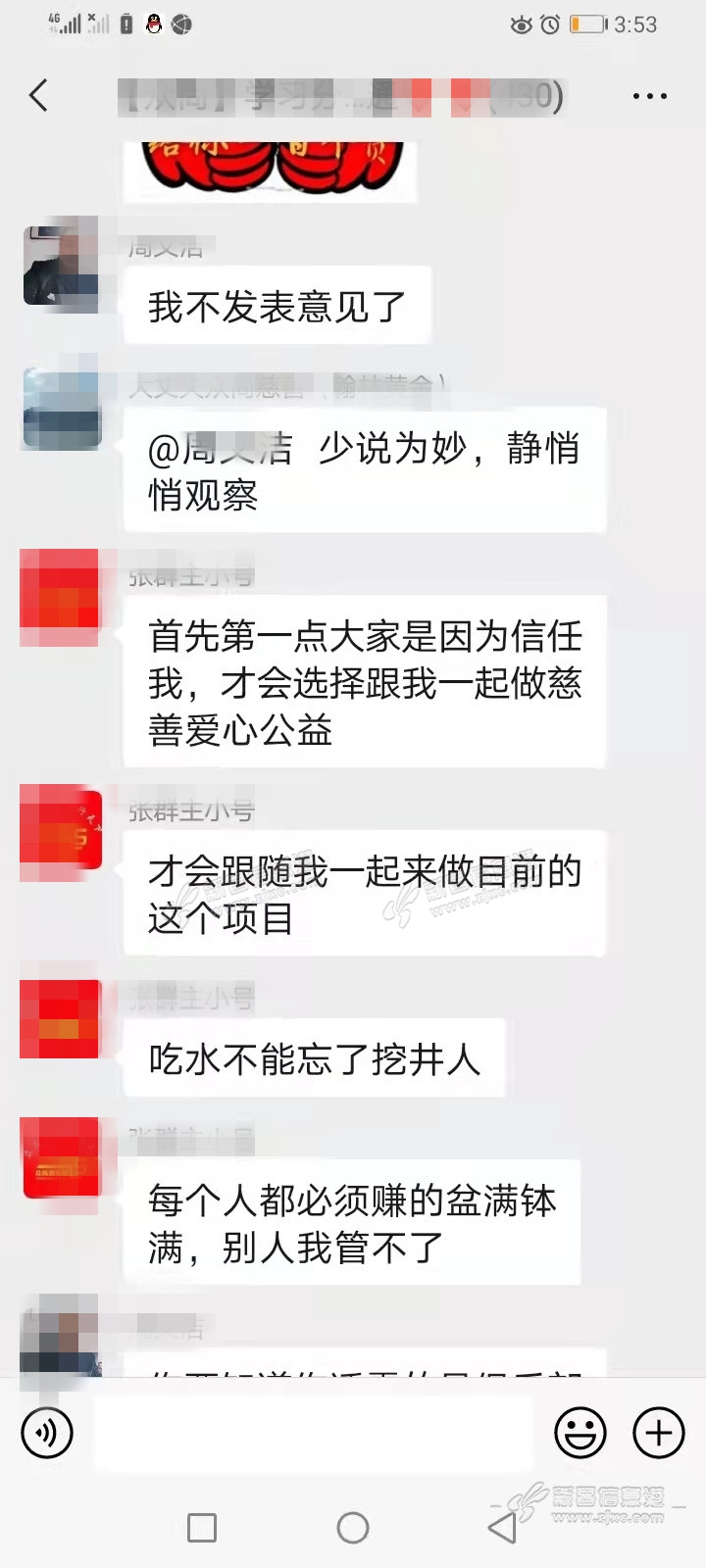Open the emoji sticker panel
706x1568 pixels.
tap(580, 1433)
